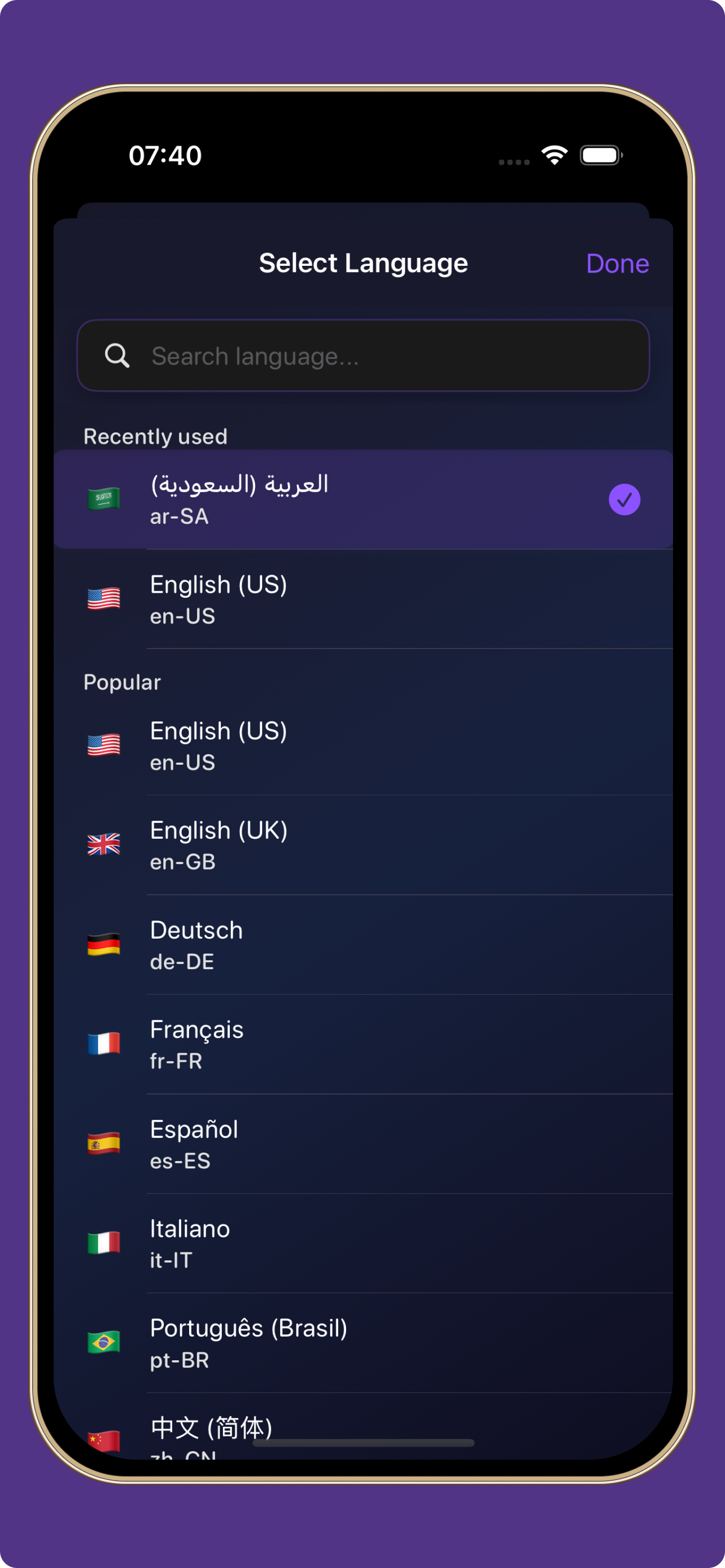Select English (UK) en-GB
This screenshot has height=1568, width=725.
point(363,846)
